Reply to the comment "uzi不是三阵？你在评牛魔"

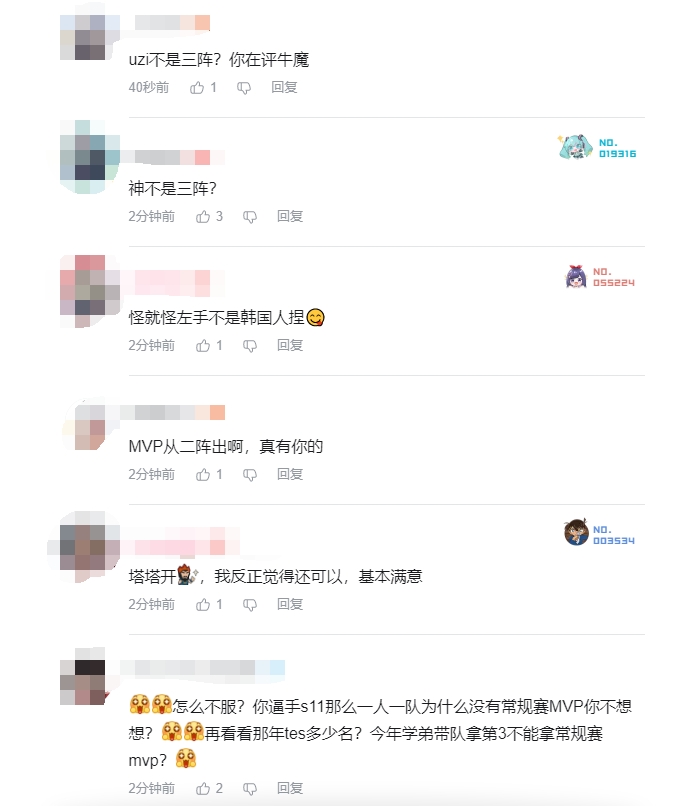click(284, 87)
